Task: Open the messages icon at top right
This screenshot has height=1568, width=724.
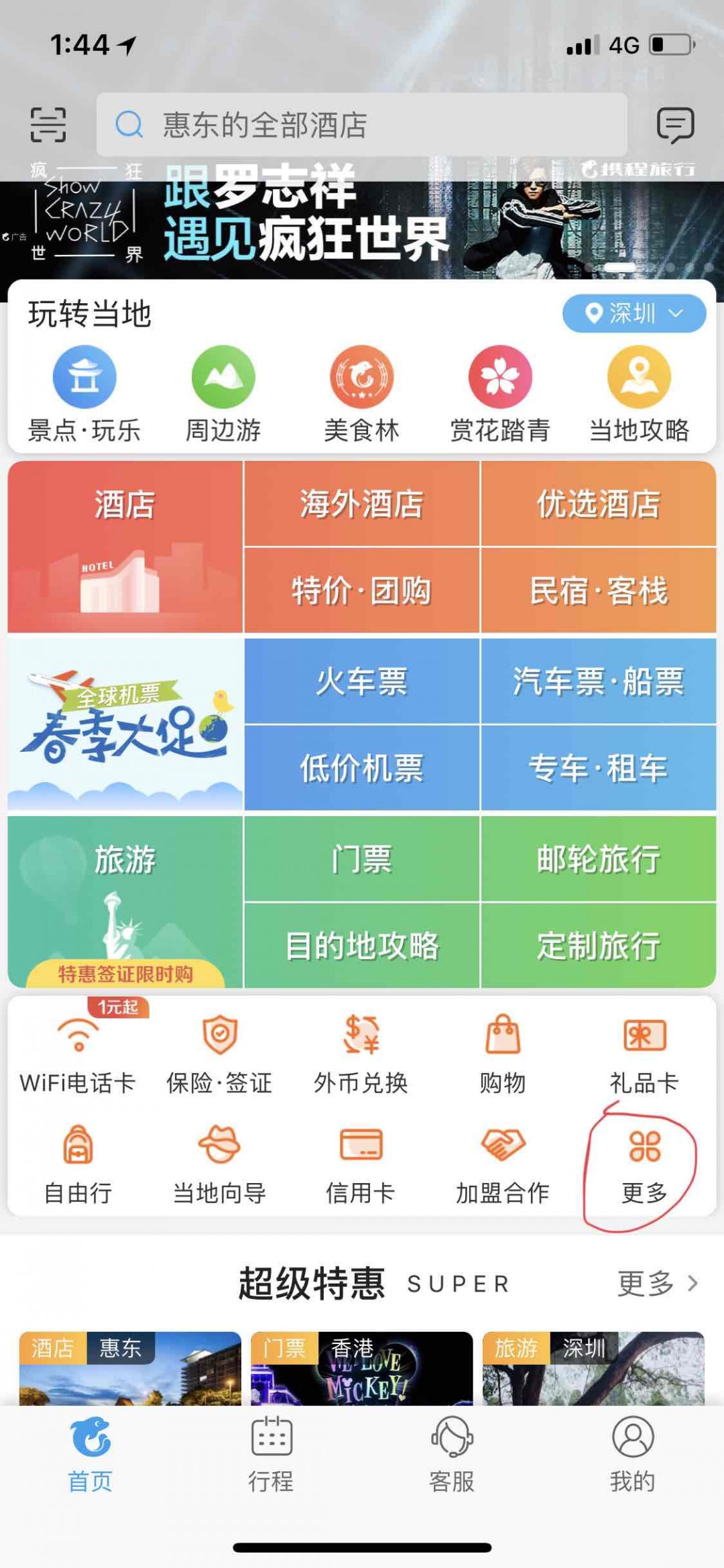Action: point(676,125)
